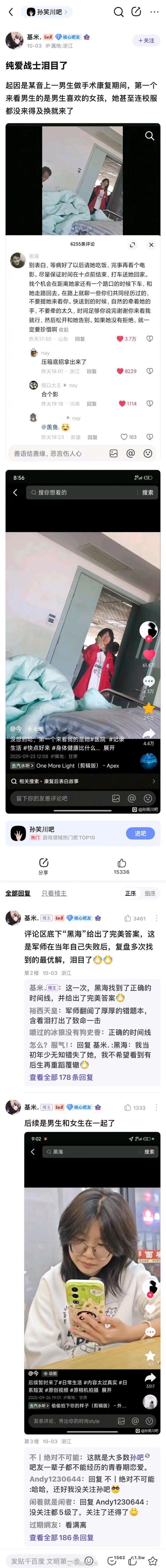Like the post with 15336 likes
Viewport: 166px width, 1568px height.
(x=122, y=866)
